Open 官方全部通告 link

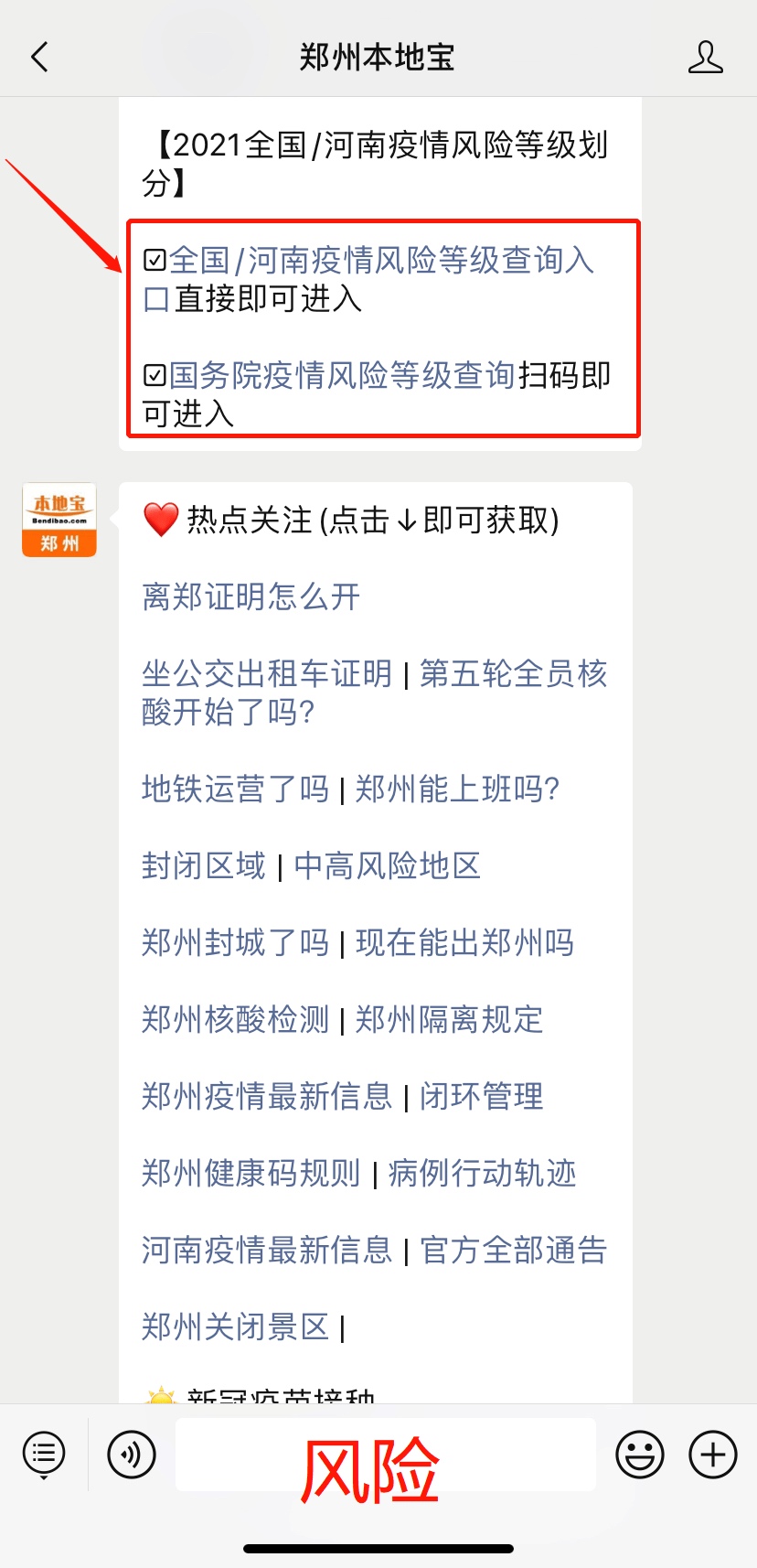513,1250
